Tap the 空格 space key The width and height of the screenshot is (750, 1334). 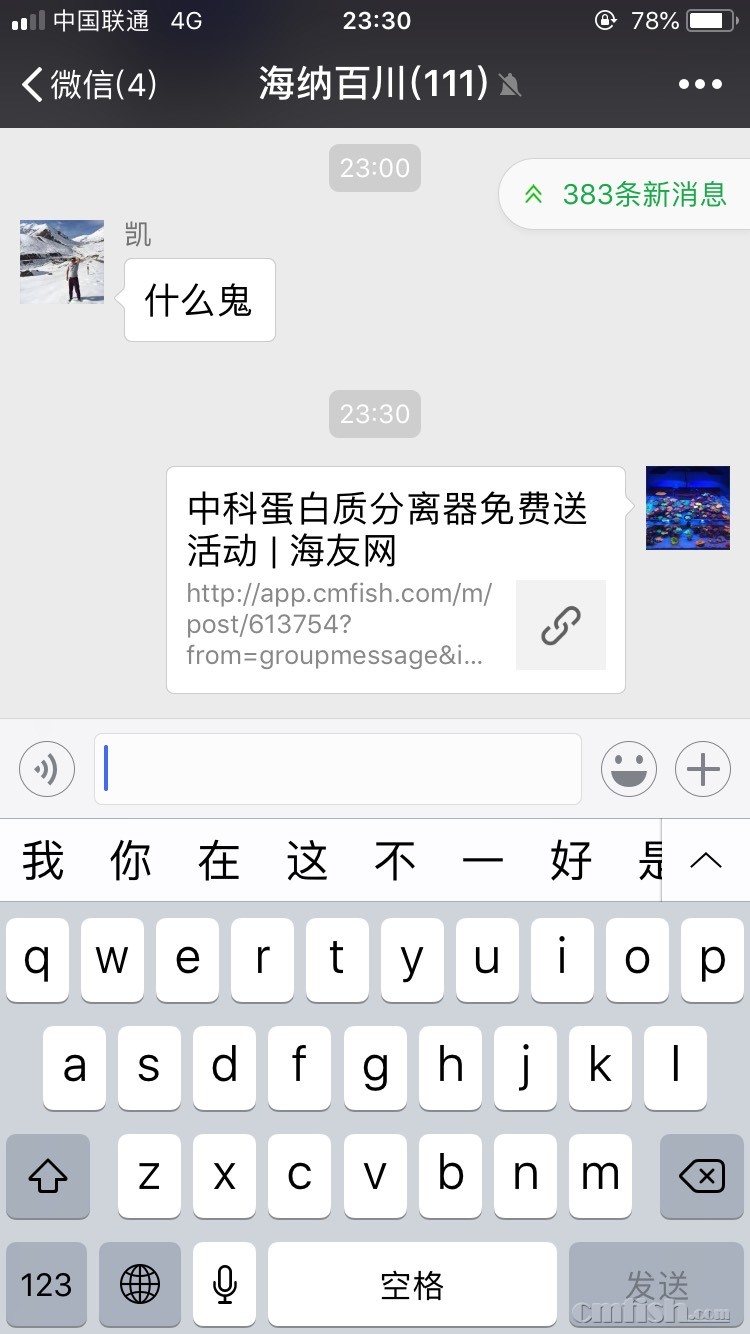411,1285
